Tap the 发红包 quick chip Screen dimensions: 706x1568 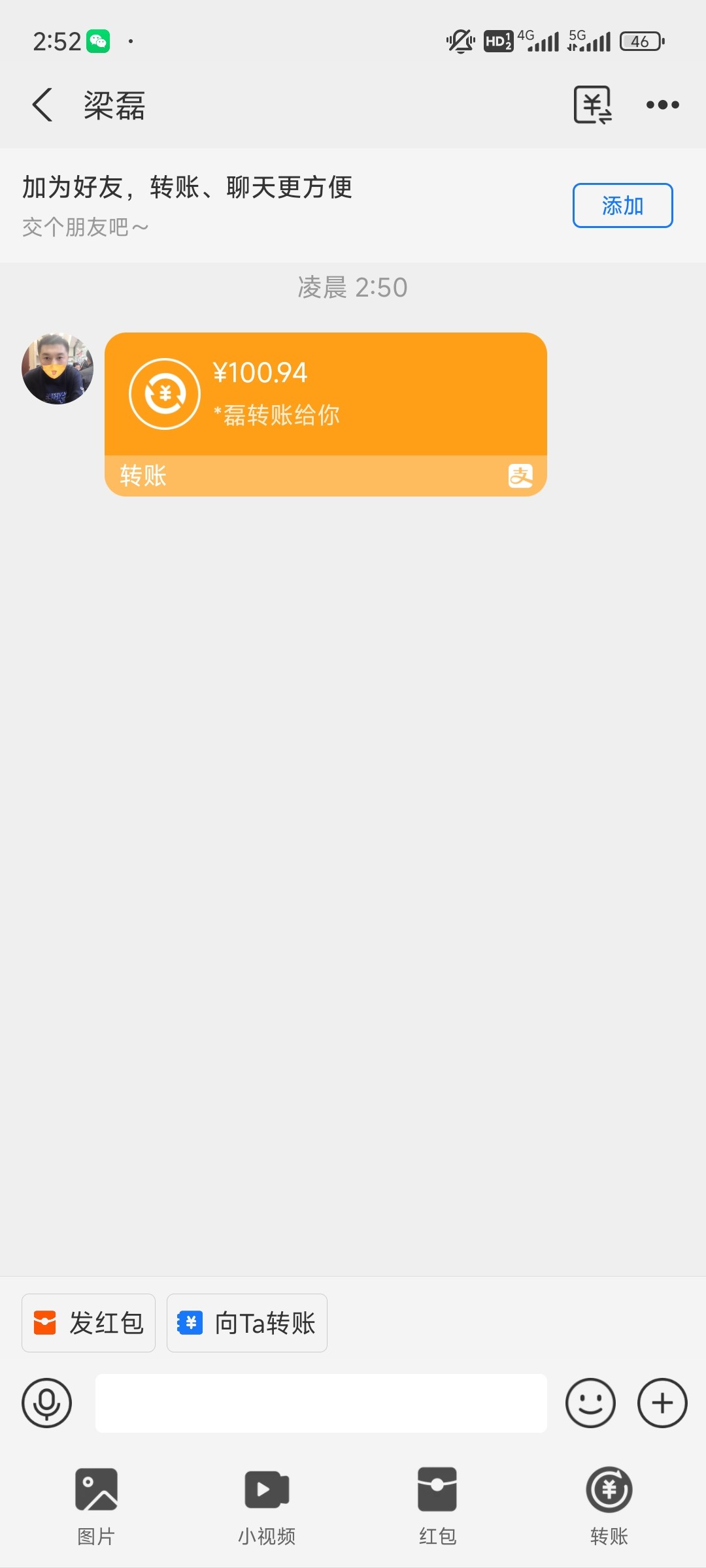89,1323
